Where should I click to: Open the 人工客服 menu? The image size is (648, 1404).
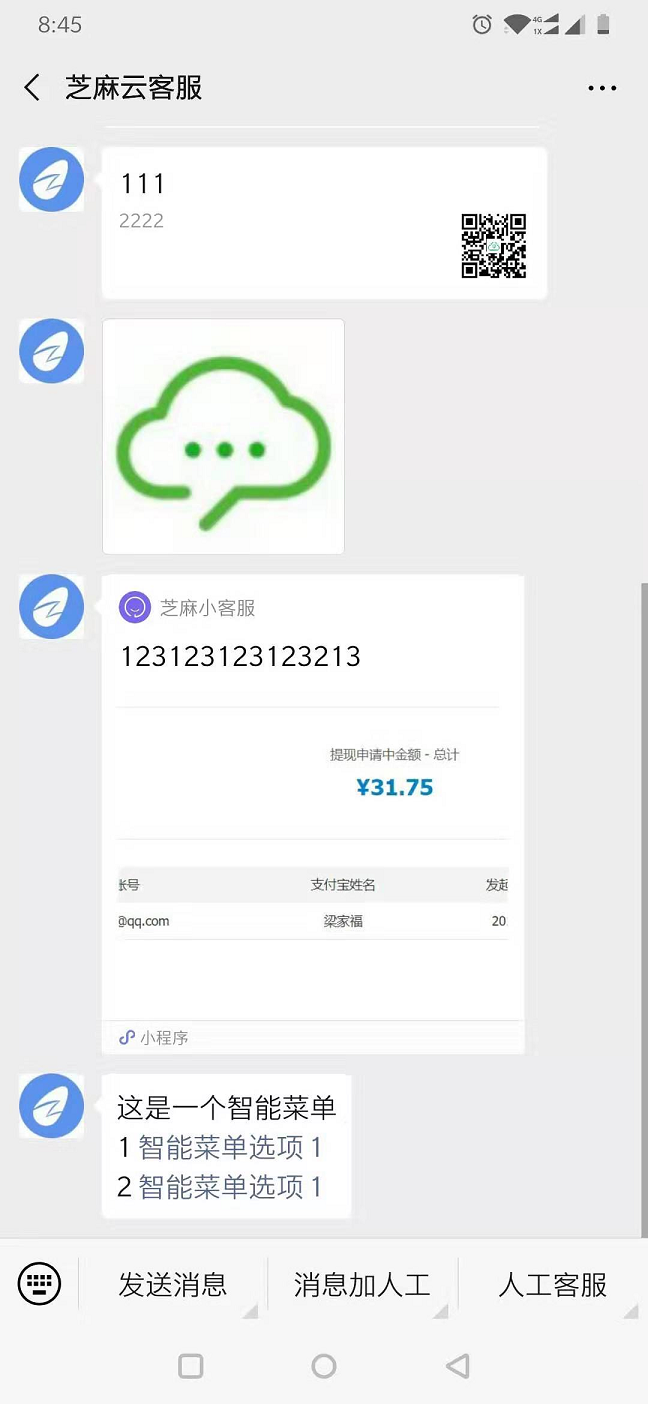[x=552, y=1285]
